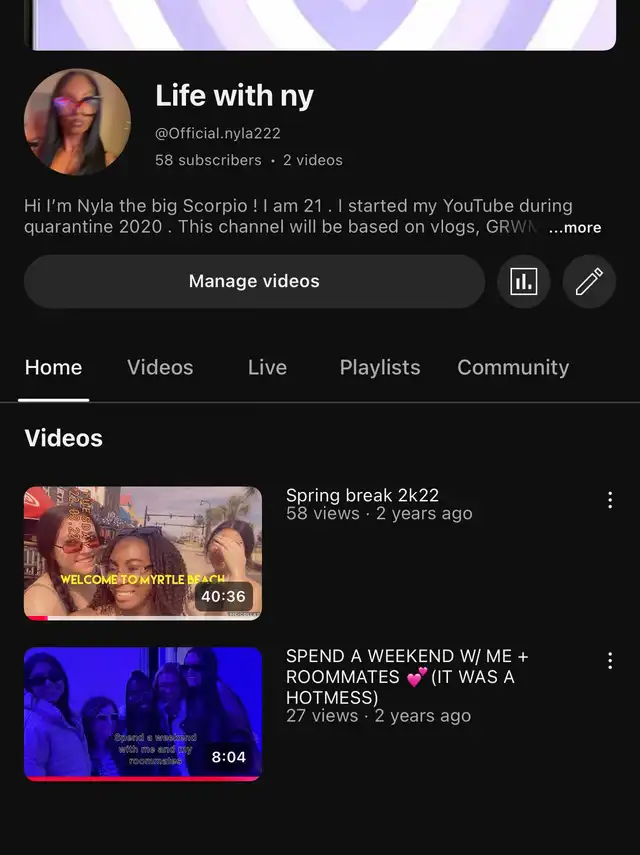The image size is (640, 855).
Task: Open Manage videos
Action: coord(254,281)
